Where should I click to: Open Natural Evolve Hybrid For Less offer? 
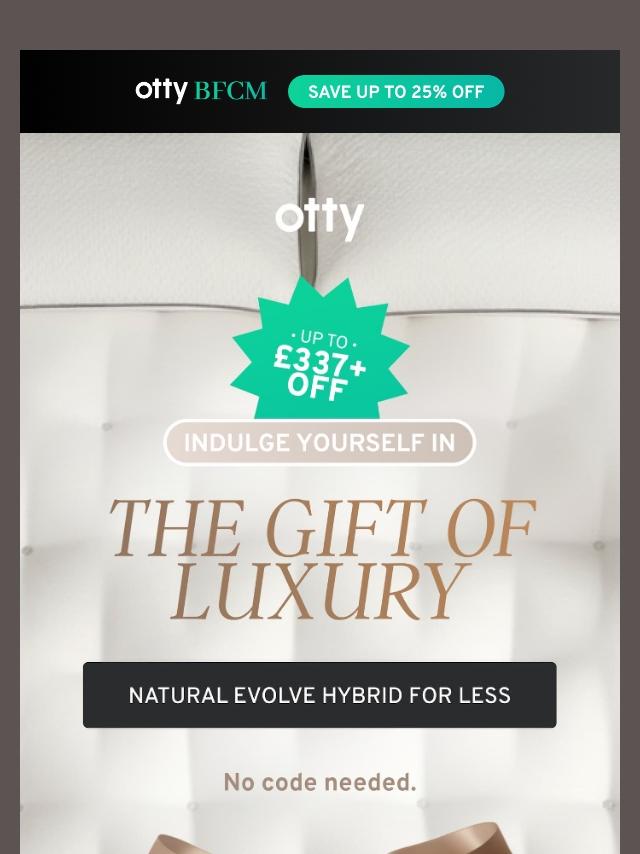pyautogui.click(x=319, y=695)
